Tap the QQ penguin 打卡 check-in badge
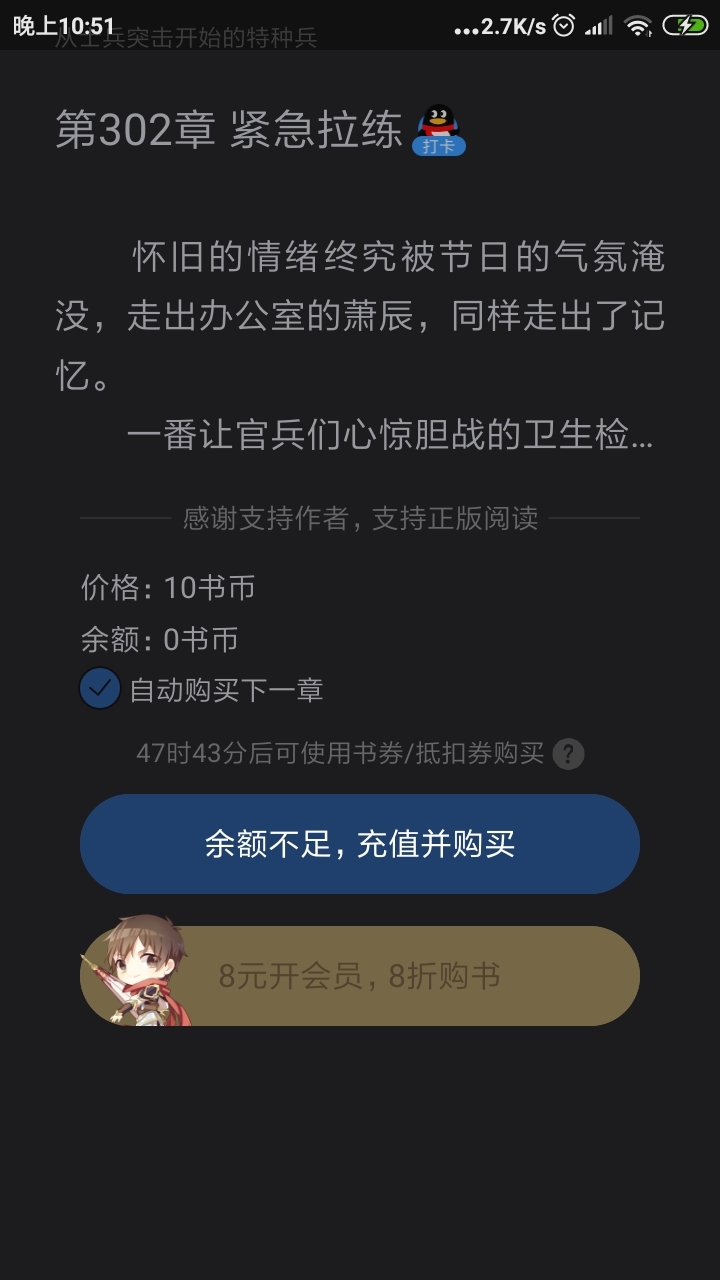The width and height of the screenshot is (720, 1280). [x=439, y=130]
